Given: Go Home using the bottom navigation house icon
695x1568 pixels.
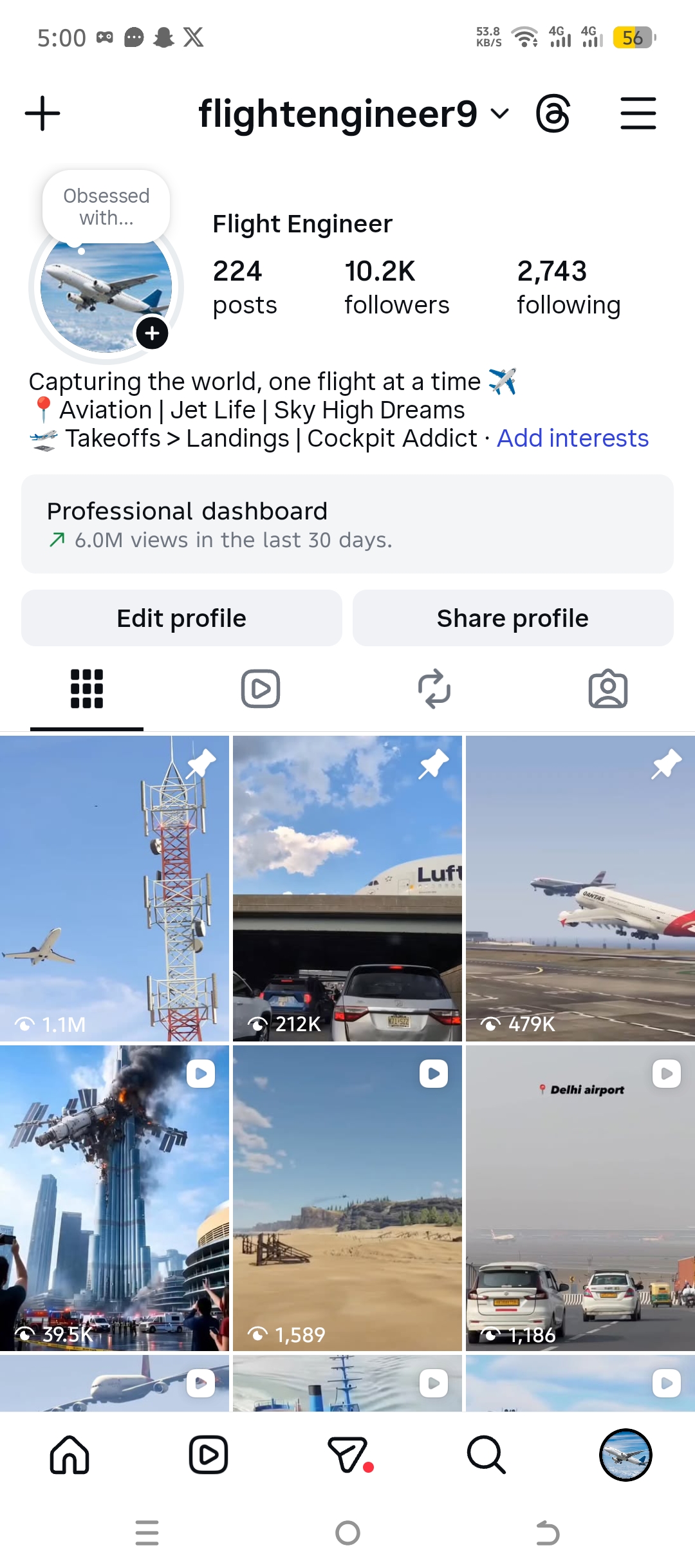Looking at the screenshot, I should [69, 1455].
